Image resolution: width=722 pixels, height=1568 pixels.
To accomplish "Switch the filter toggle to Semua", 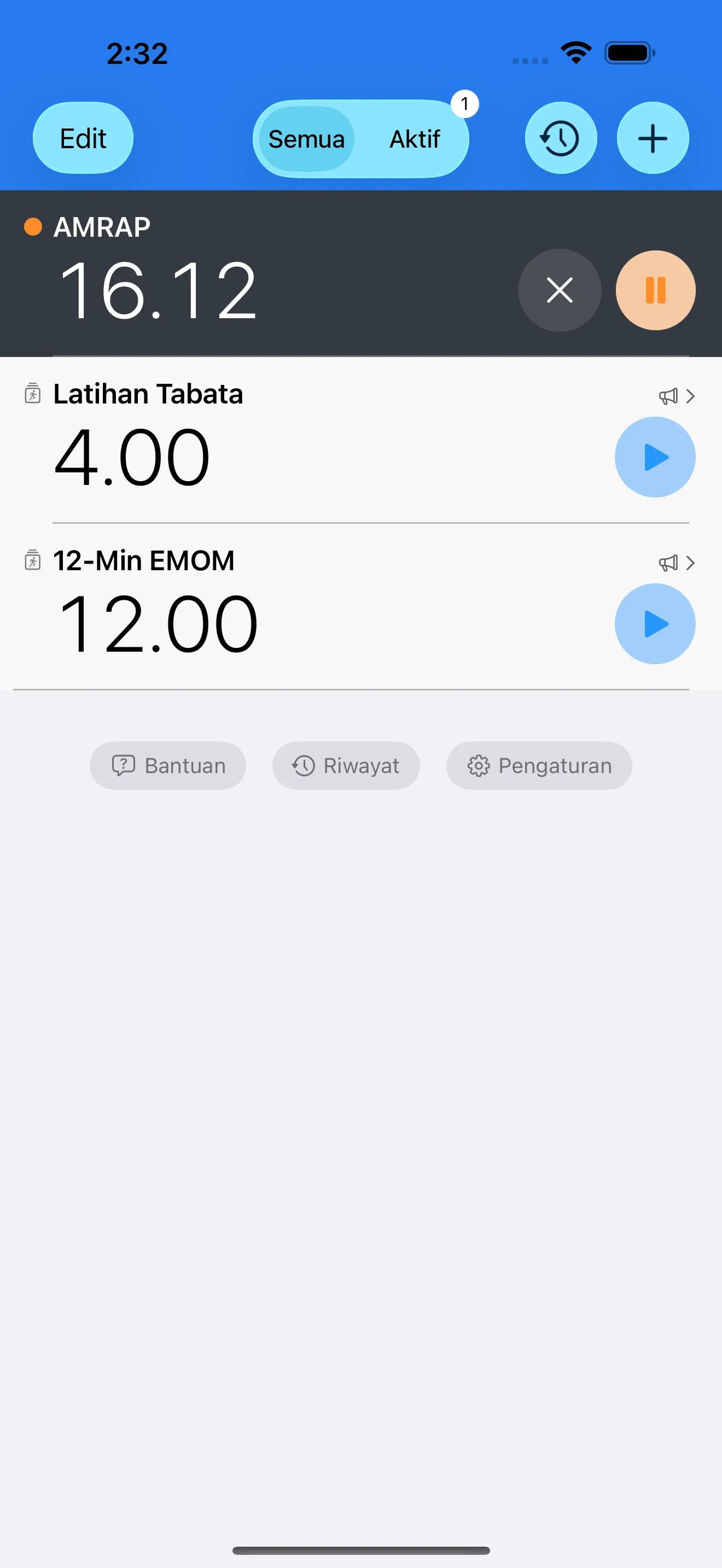I will [306, 139].
